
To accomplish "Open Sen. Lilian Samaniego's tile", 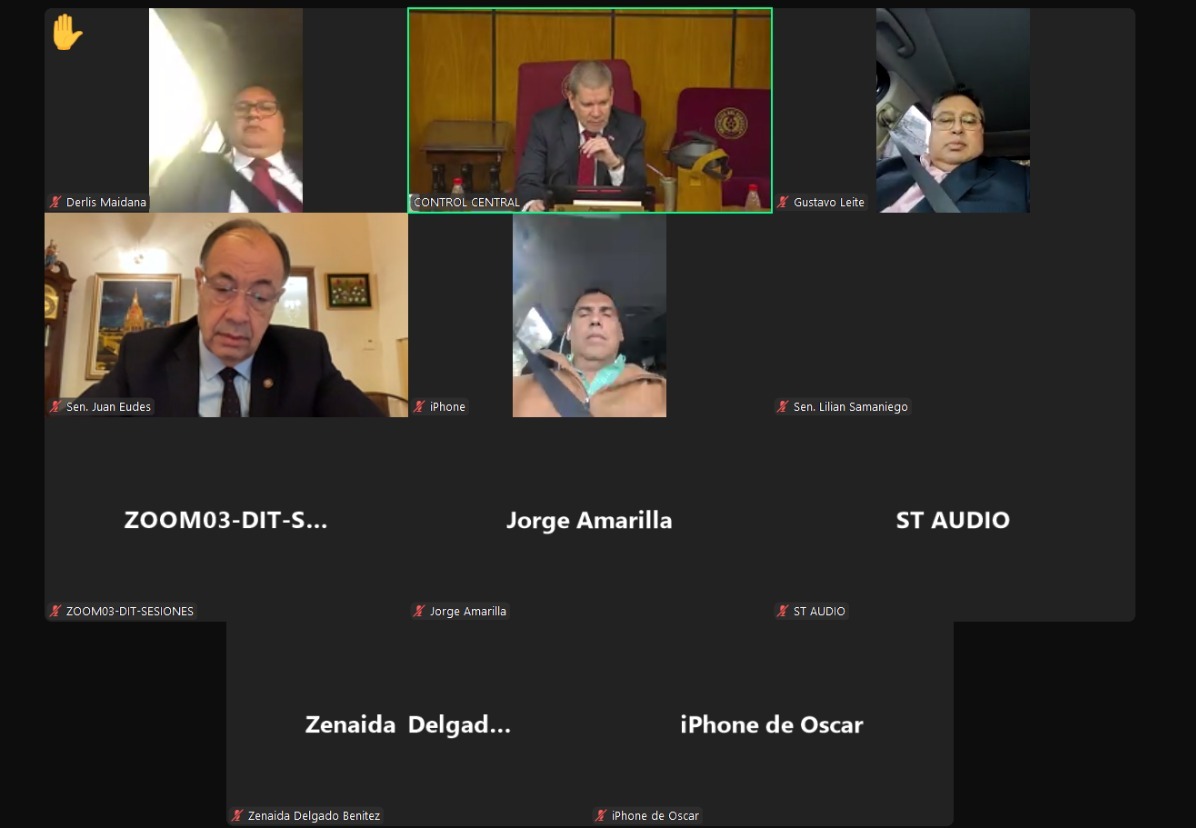I will coord(953,314).
